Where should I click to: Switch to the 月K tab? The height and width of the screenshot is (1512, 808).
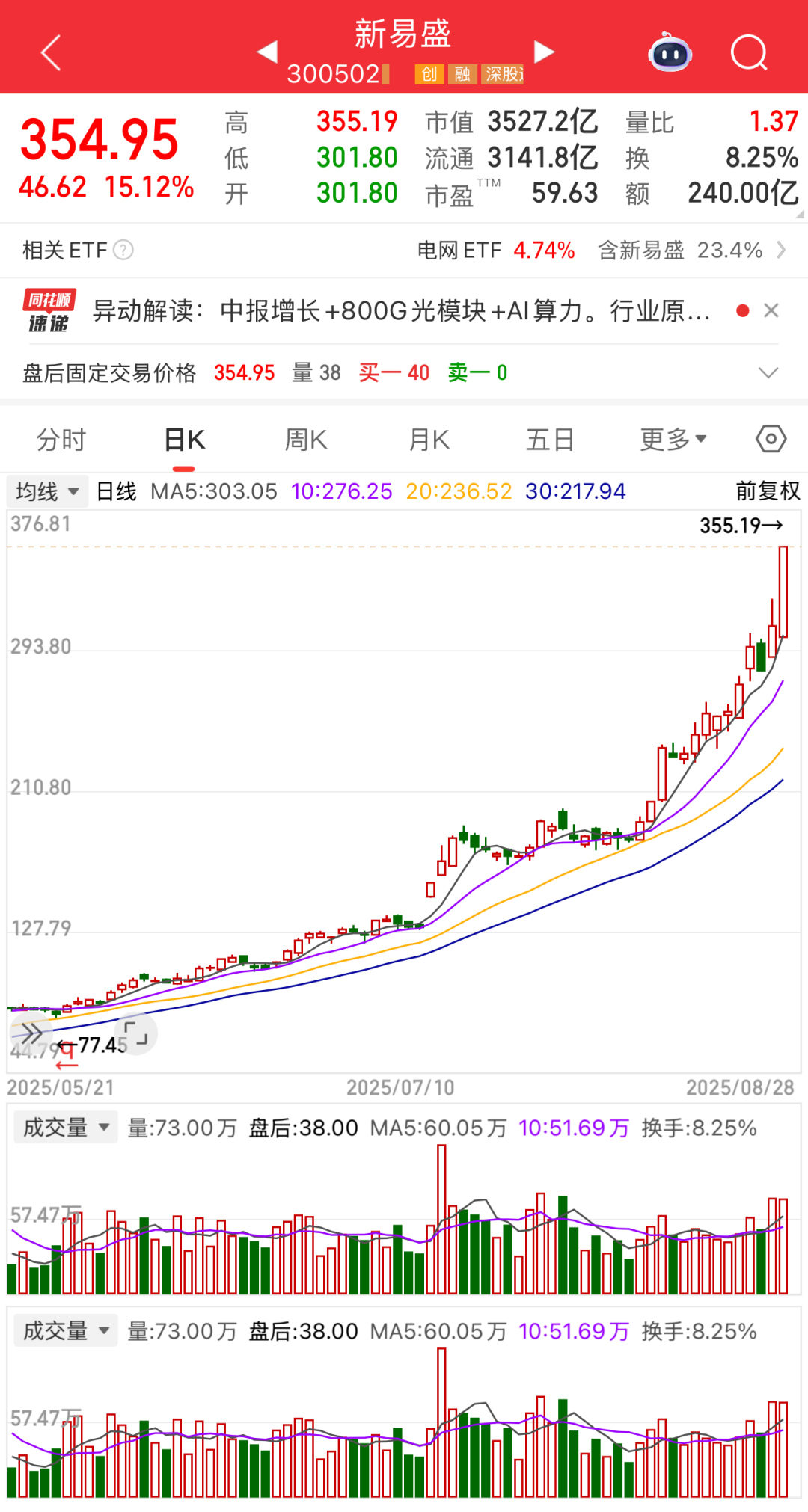[429, 440]
